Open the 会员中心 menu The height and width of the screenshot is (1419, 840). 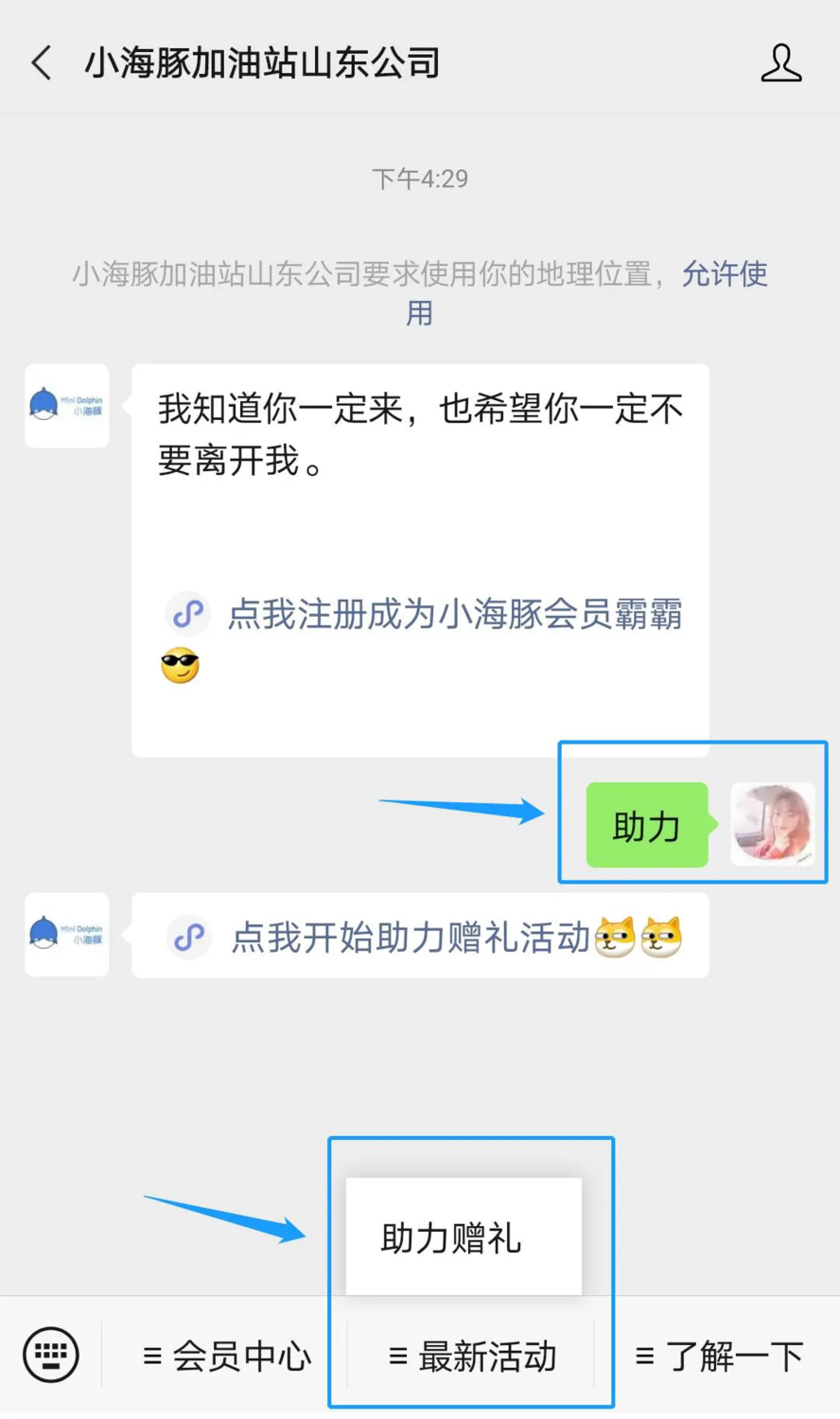click(x=227, y=1357)
